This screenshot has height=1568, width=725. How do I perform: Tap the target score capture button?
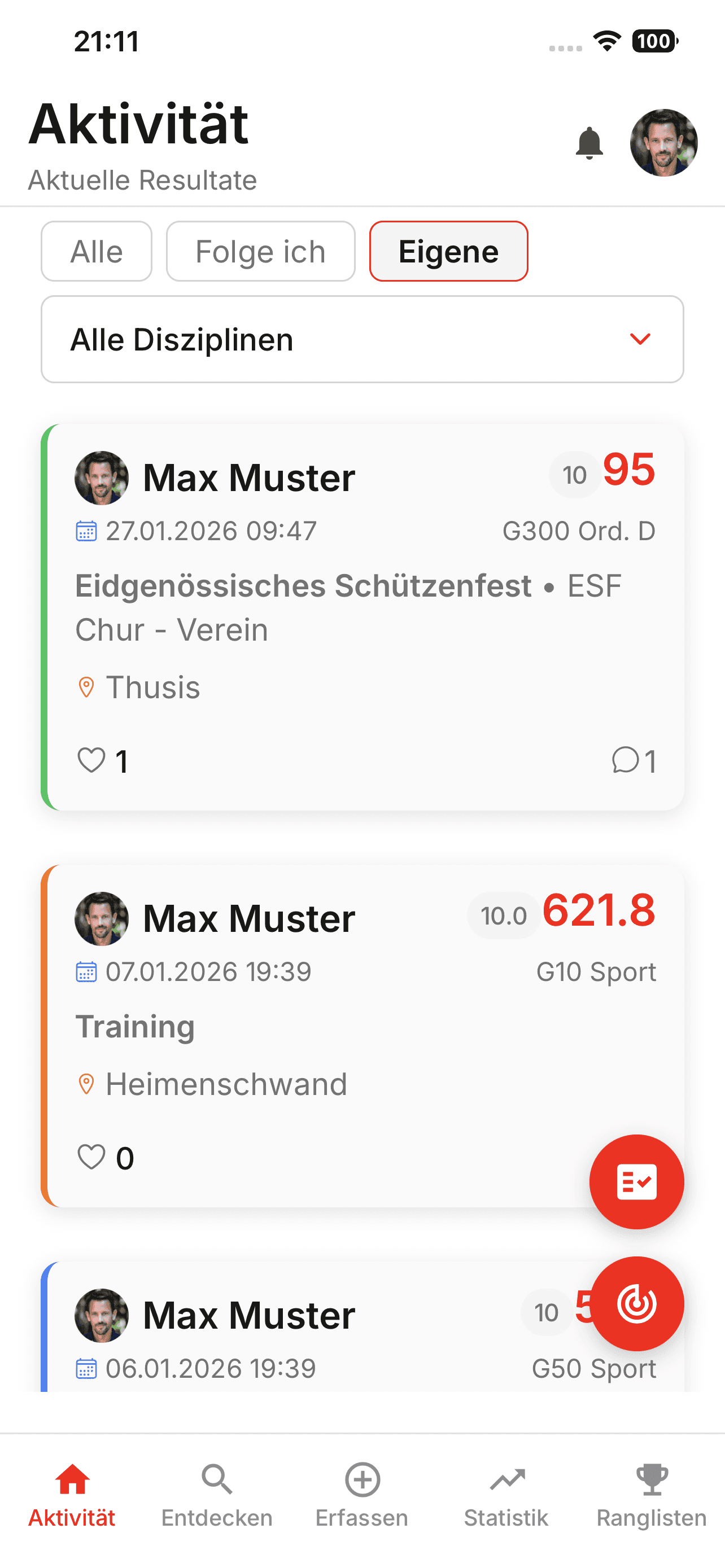(637, 1303)
